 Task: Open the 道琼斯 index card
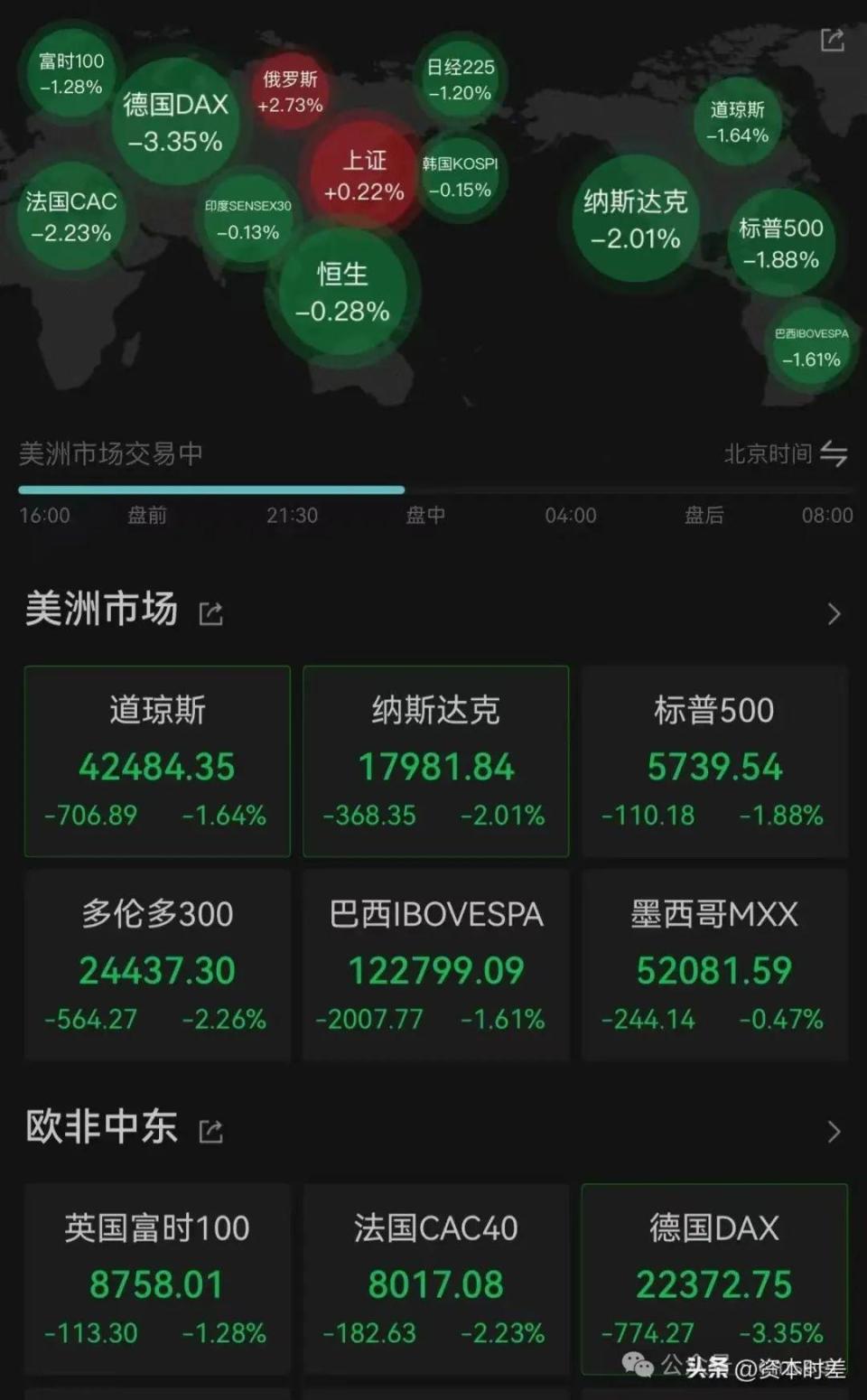(x=155, y=761)
